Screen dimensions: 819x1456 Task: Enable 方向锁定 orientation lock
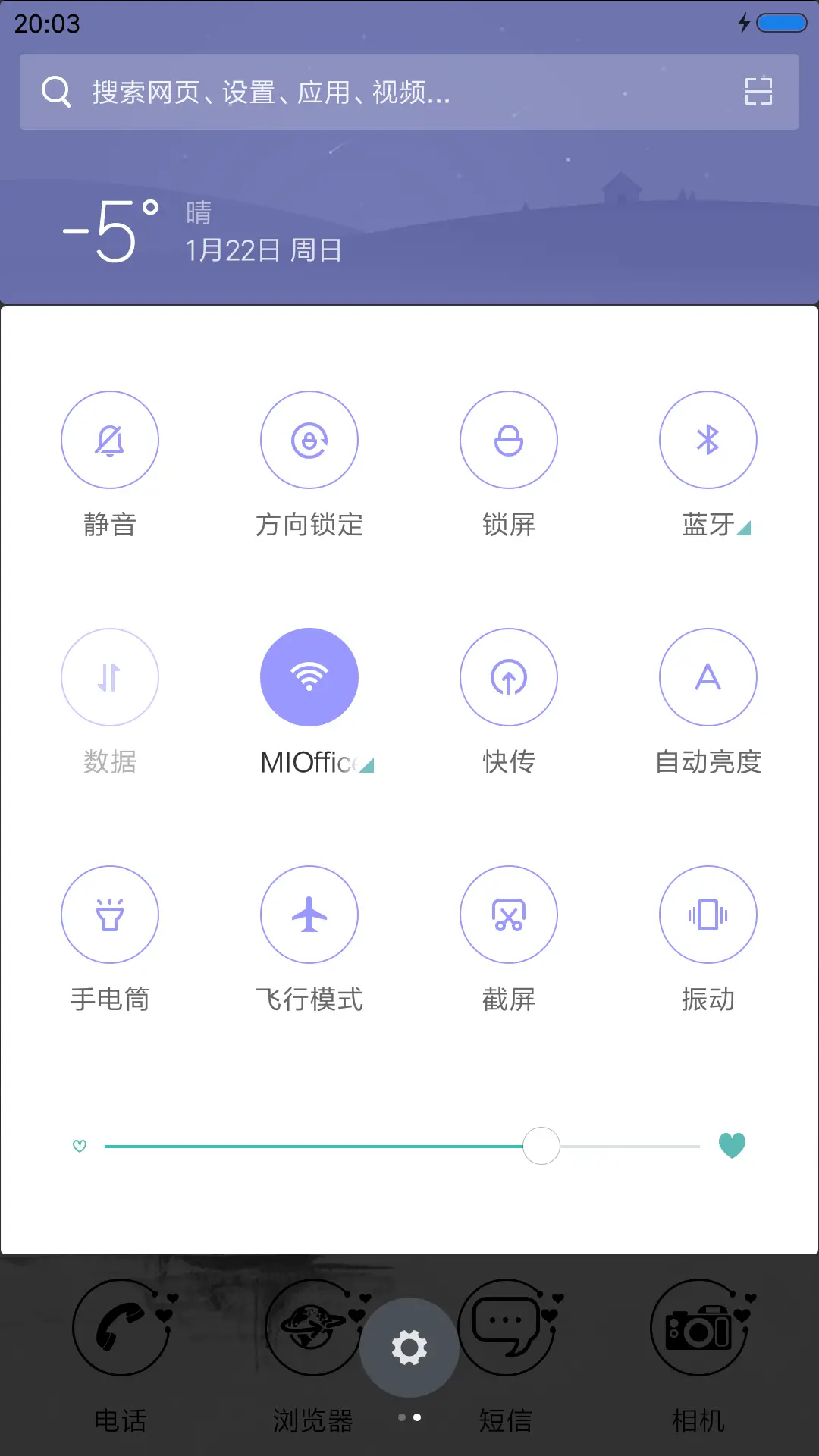pos(309,440)
